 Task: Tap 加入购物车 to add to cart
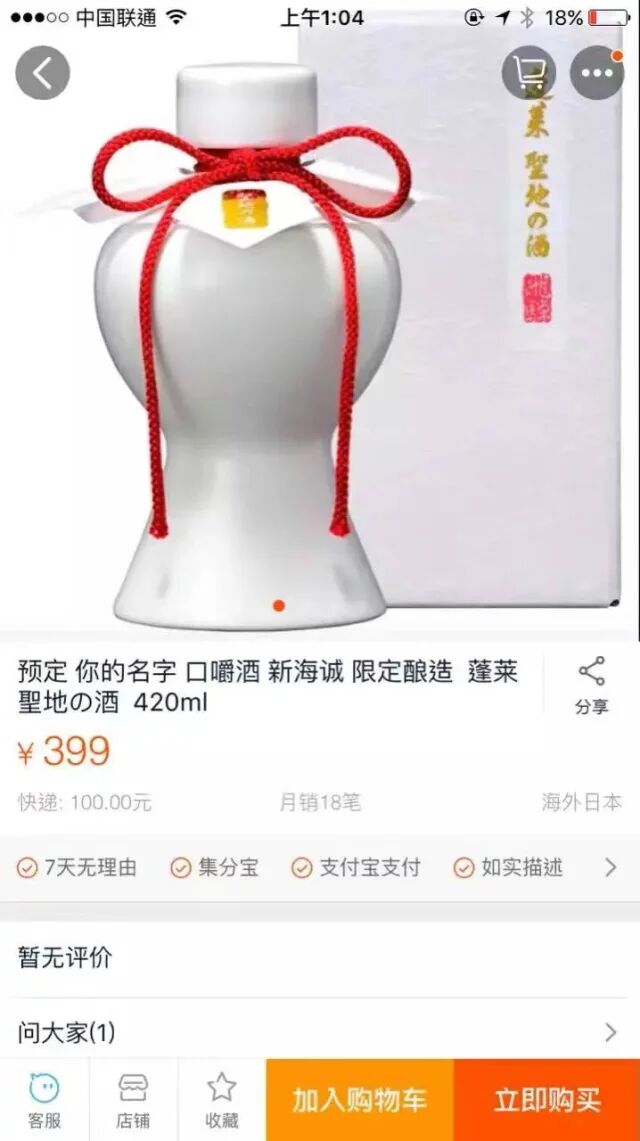click(x=360, y=1100)
